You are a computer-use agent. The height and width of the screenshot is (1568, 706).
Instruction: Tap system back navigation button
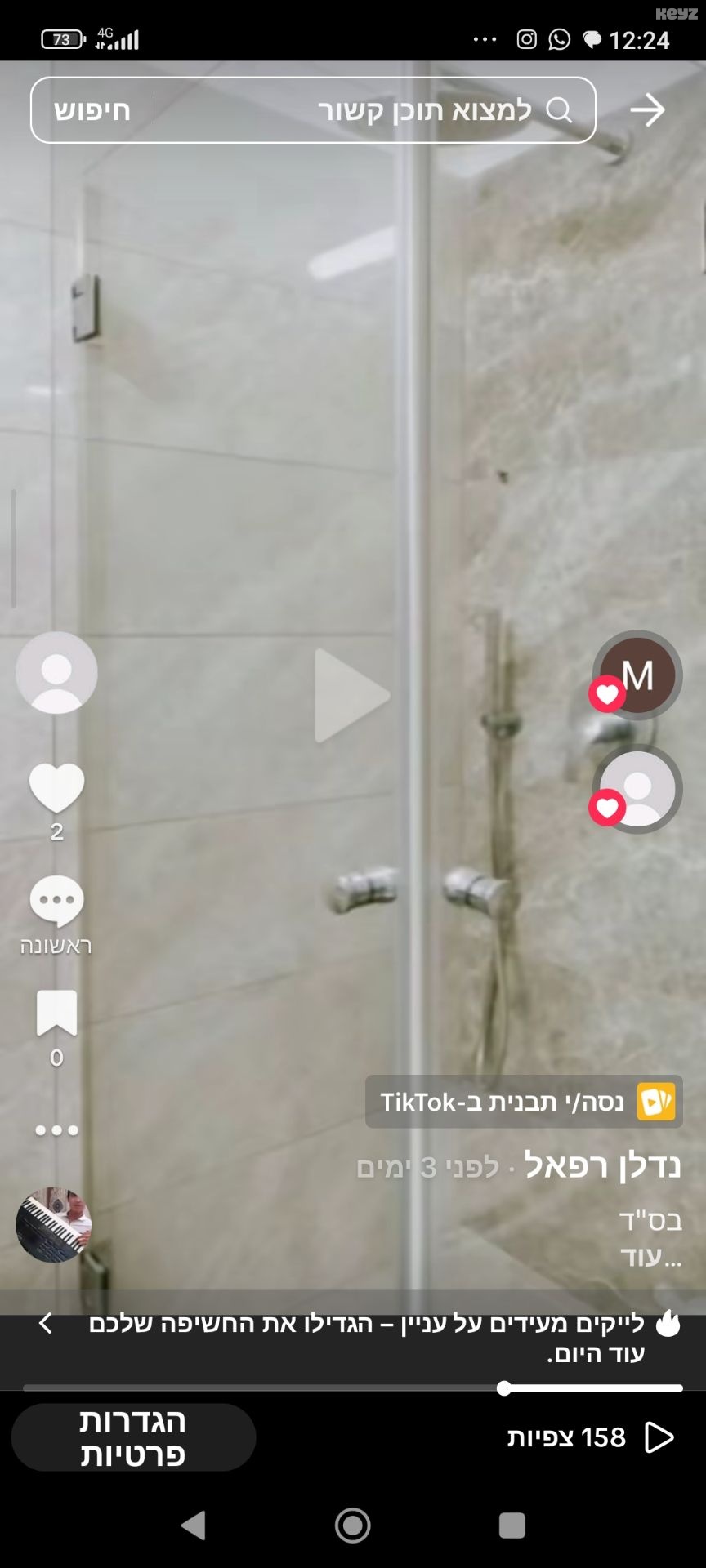tap(194, 1525)
